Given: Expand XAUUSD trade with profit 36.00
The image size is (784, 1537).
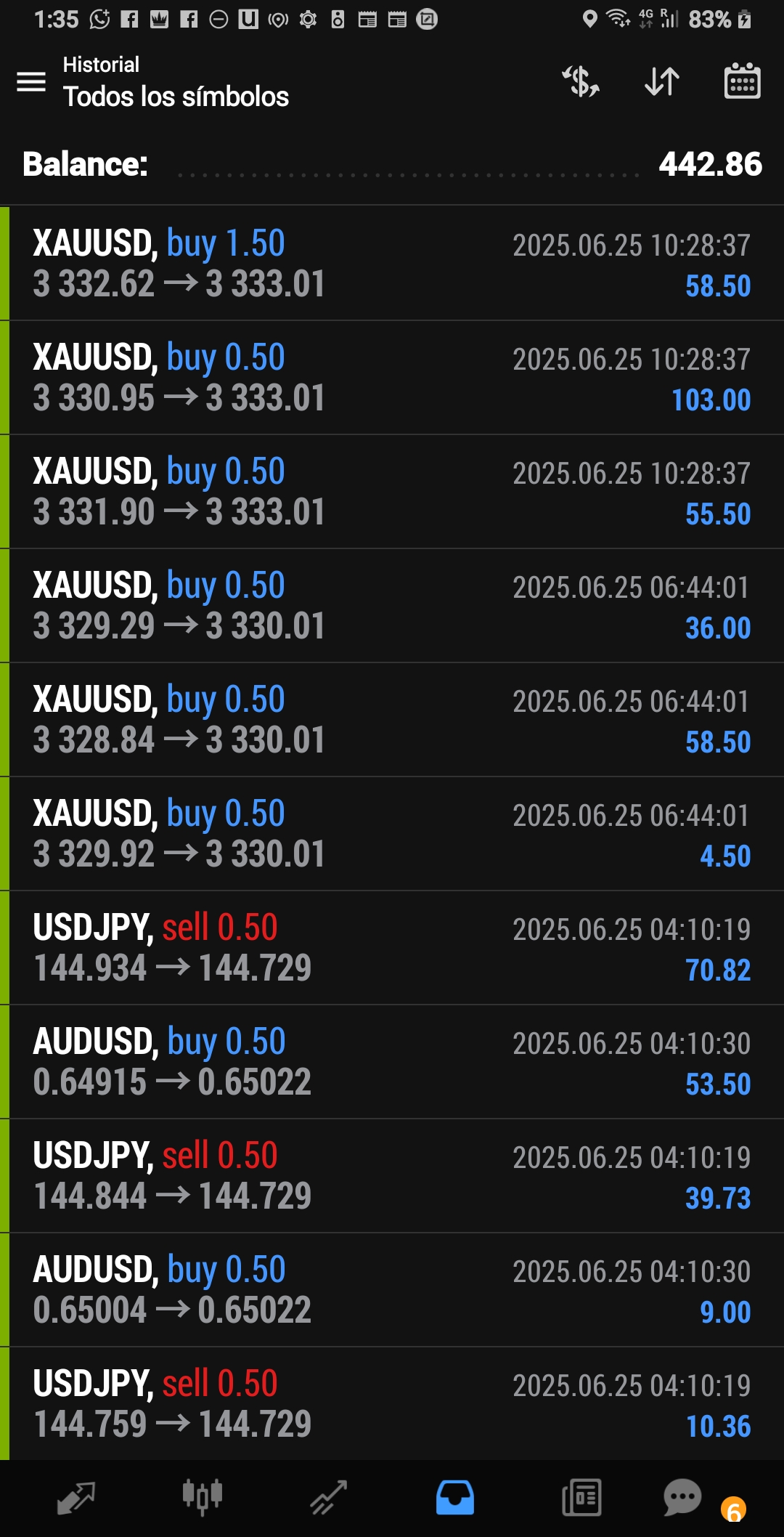Looking at the screenshot, I should click(x=392, y=606).
